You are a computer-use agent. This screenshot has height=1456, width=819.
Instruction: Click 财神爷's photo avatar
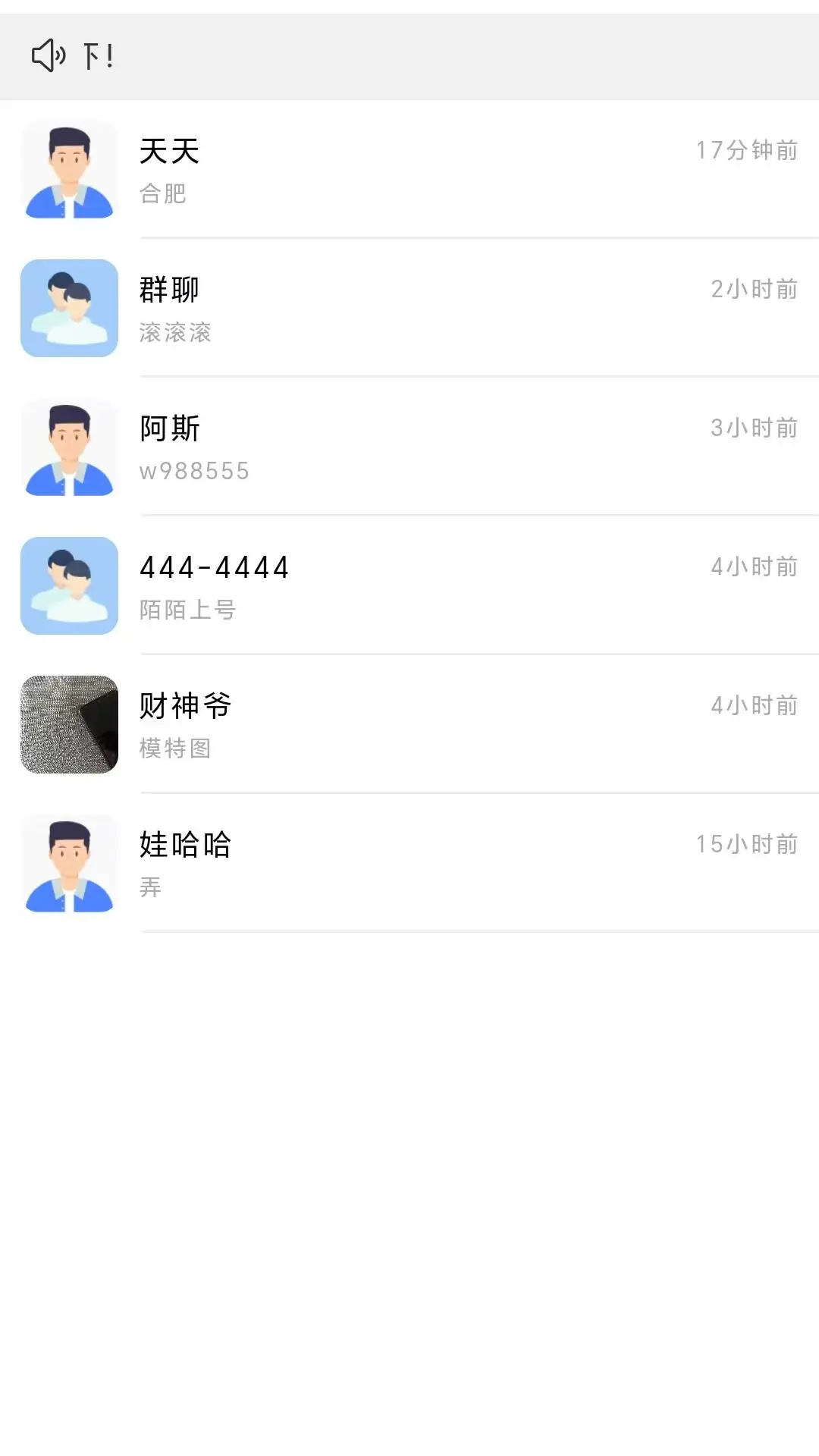pyautogui.click(x=68, y=724)
